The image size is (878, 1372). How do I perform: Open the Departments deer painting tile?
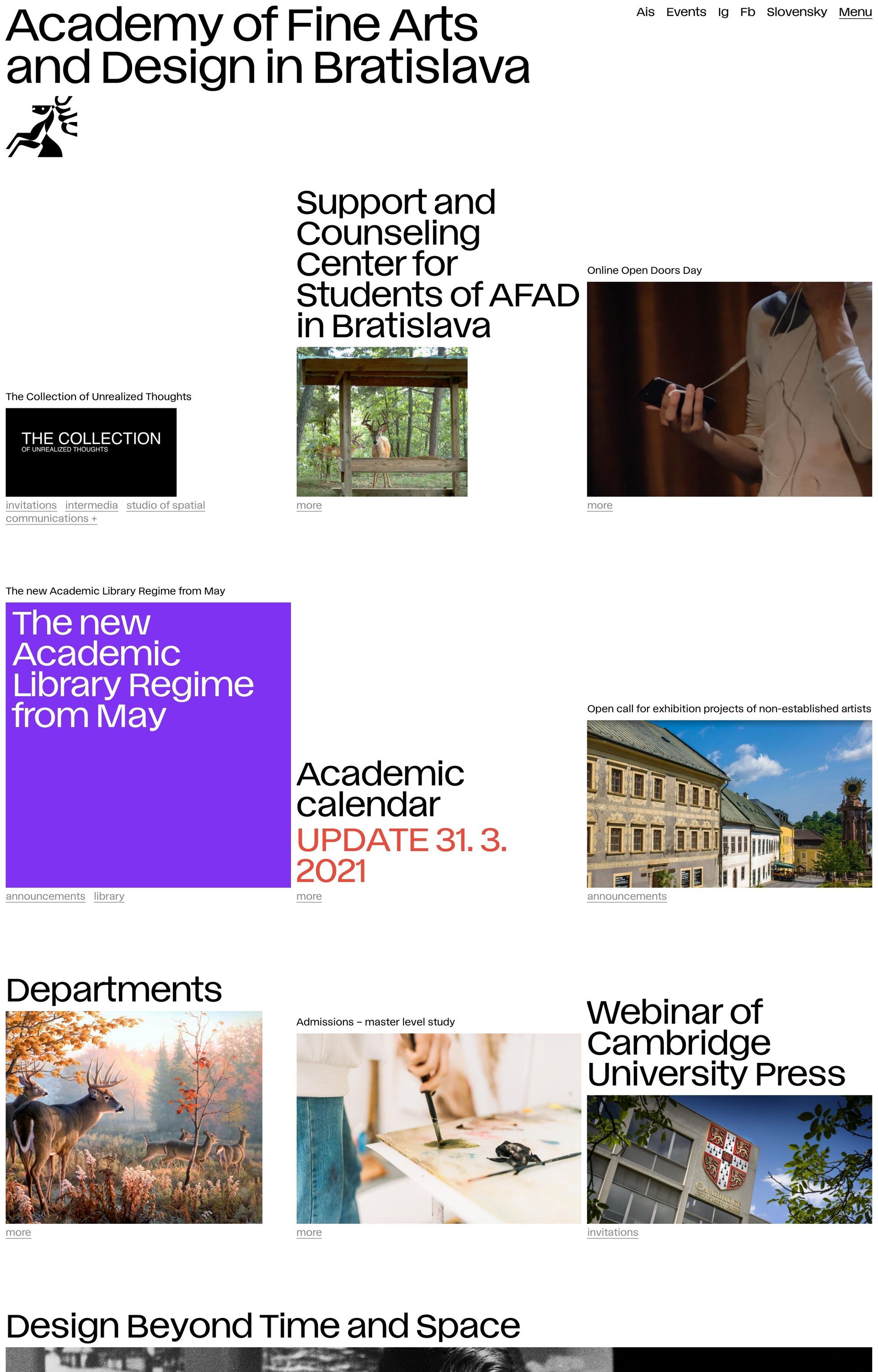point(134,1117)
